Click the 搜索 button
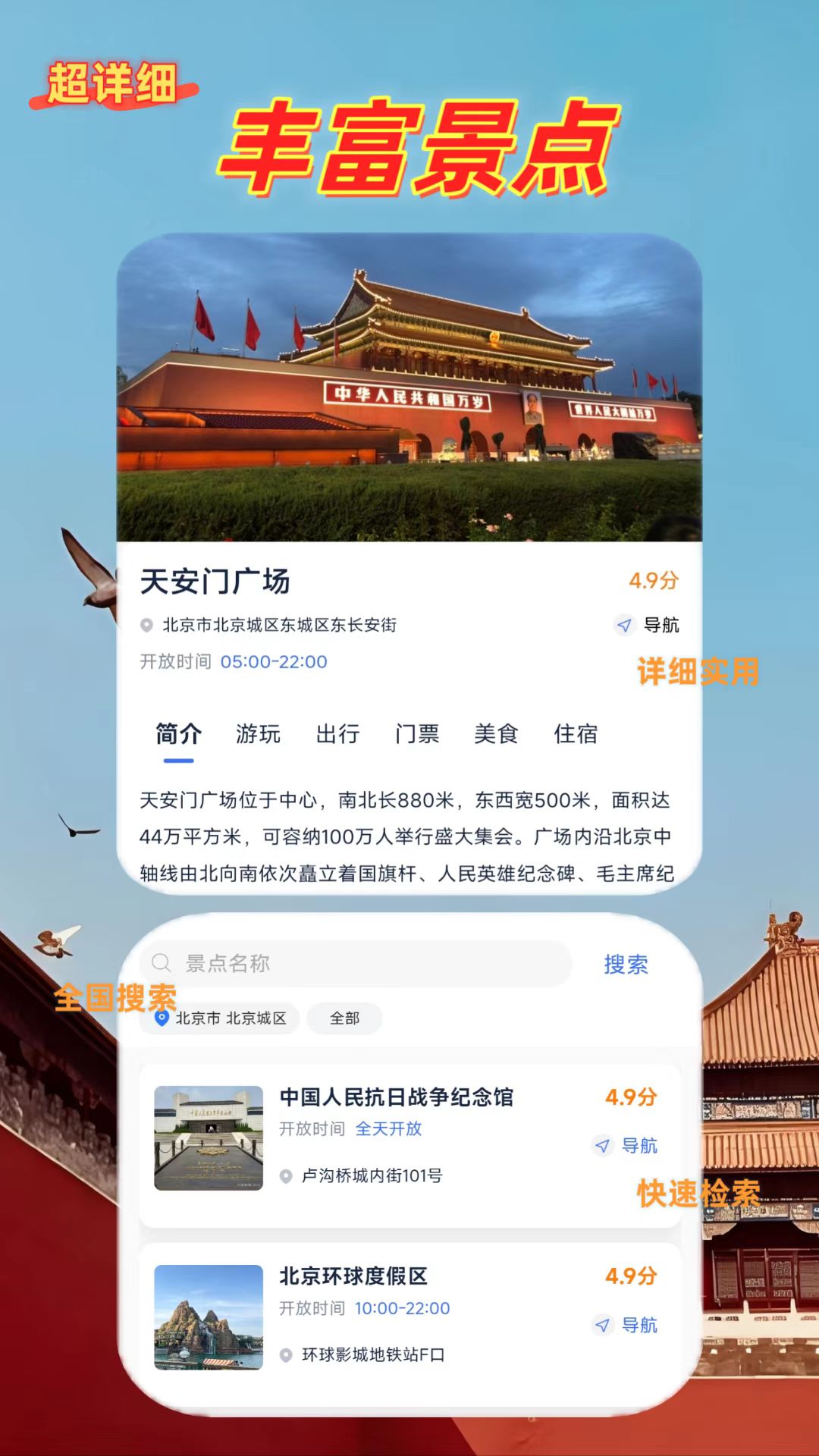This screenshot has width=819, height=1456. click(626, 963)
